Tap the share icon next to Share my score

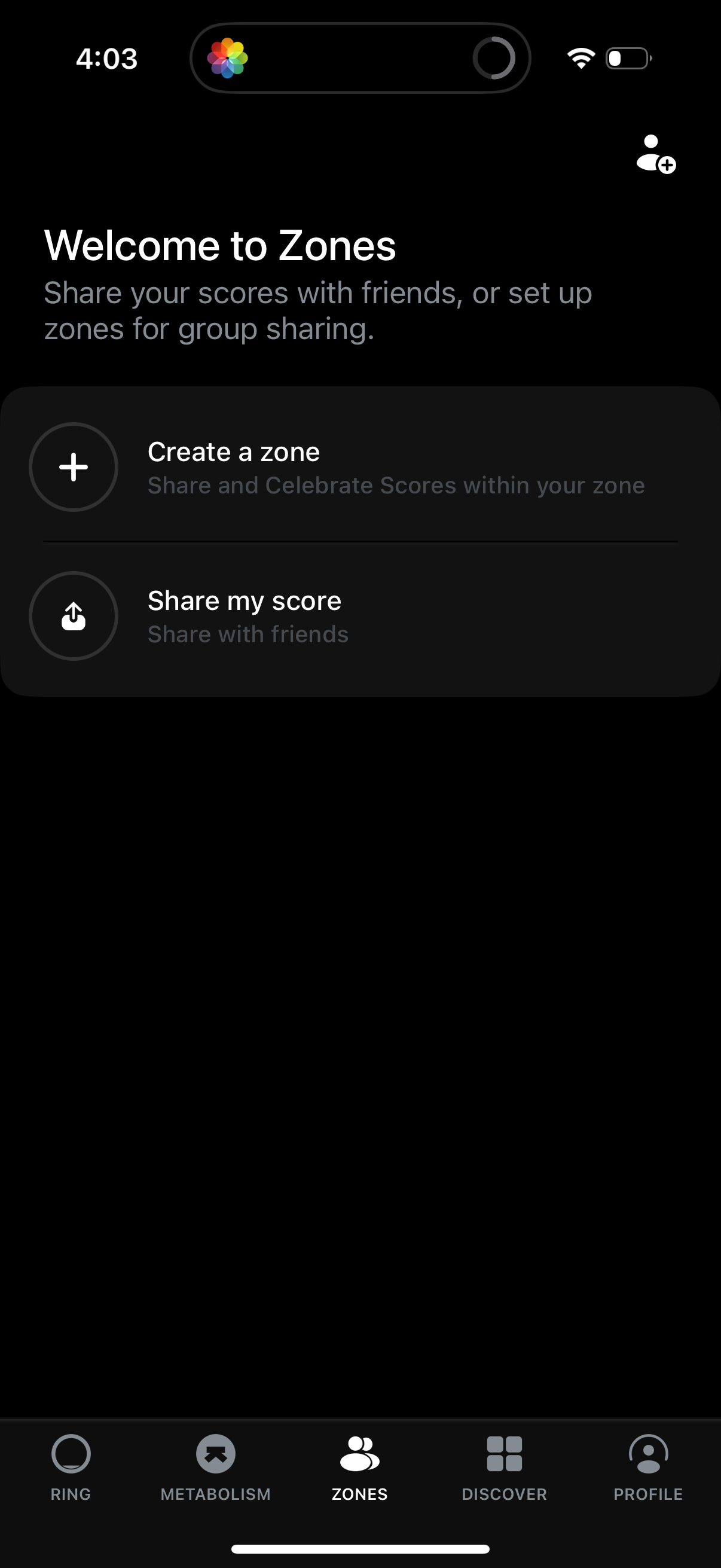click(x=73, y=615)
